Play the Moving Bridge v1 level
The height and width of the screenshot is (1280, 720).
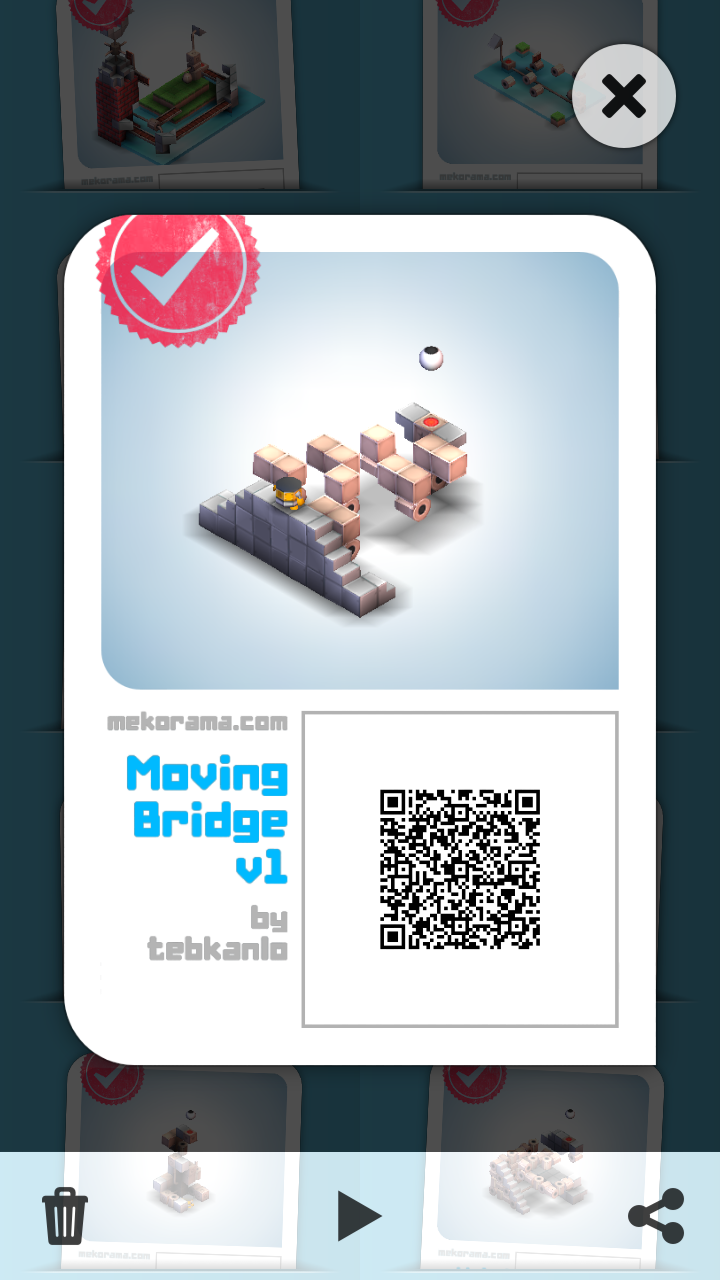pos(358,1216)
